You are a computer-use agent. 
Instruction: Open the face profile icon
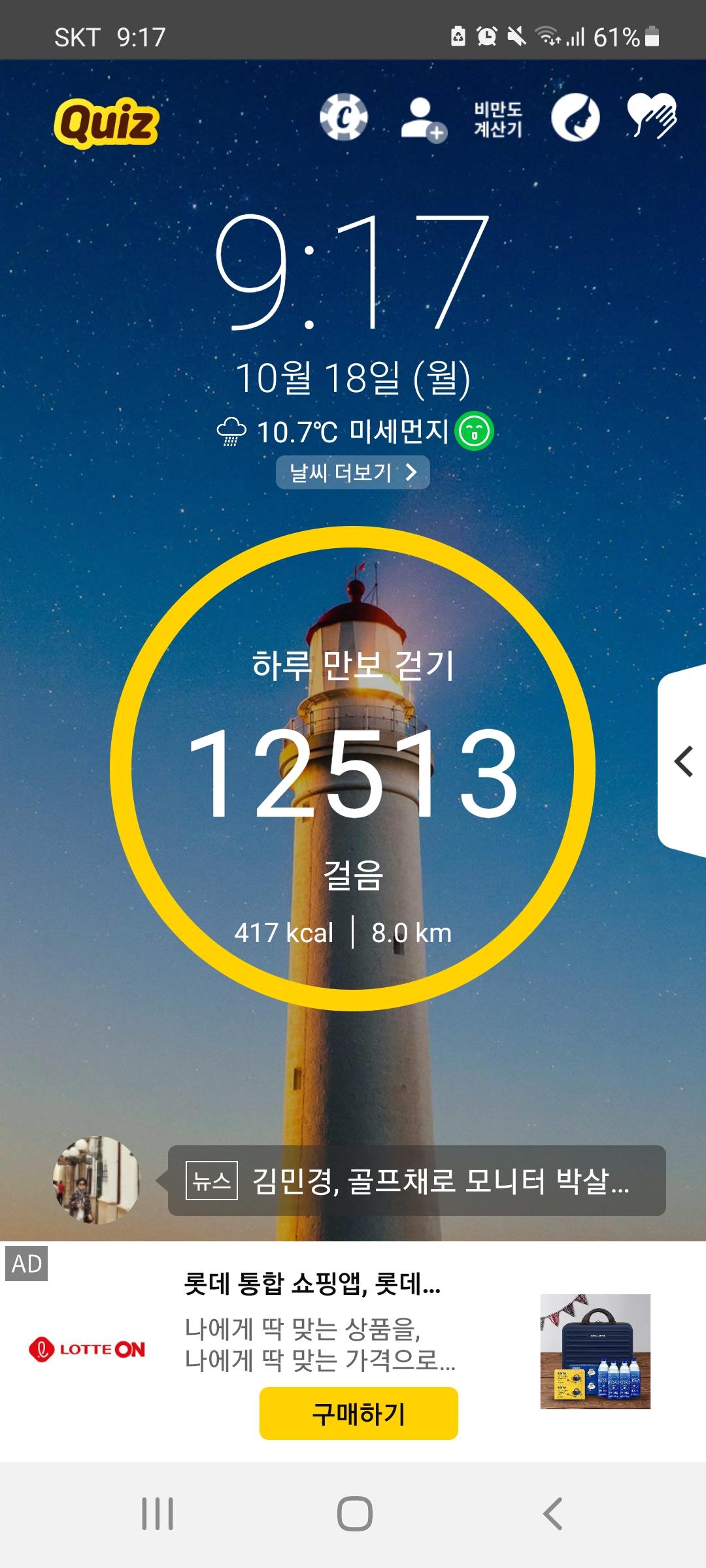point(575,118)
